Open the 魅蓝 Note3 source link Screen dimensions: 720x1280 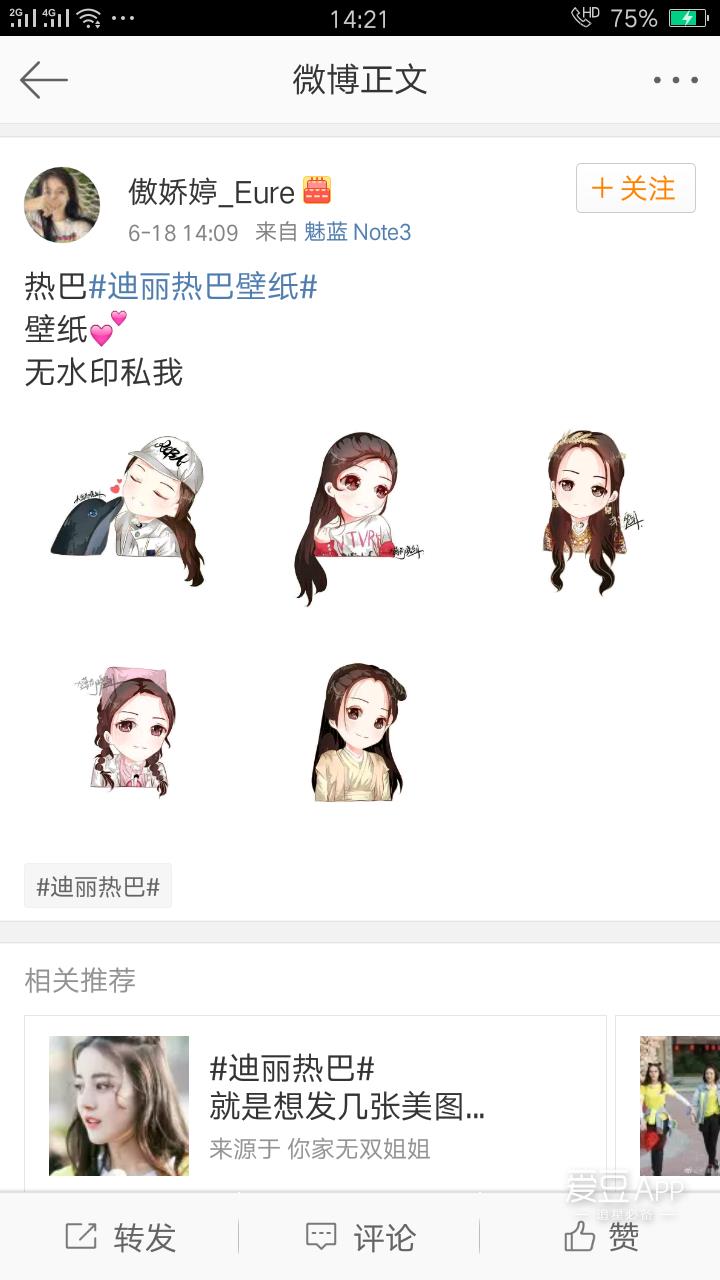tap(357, 233)
